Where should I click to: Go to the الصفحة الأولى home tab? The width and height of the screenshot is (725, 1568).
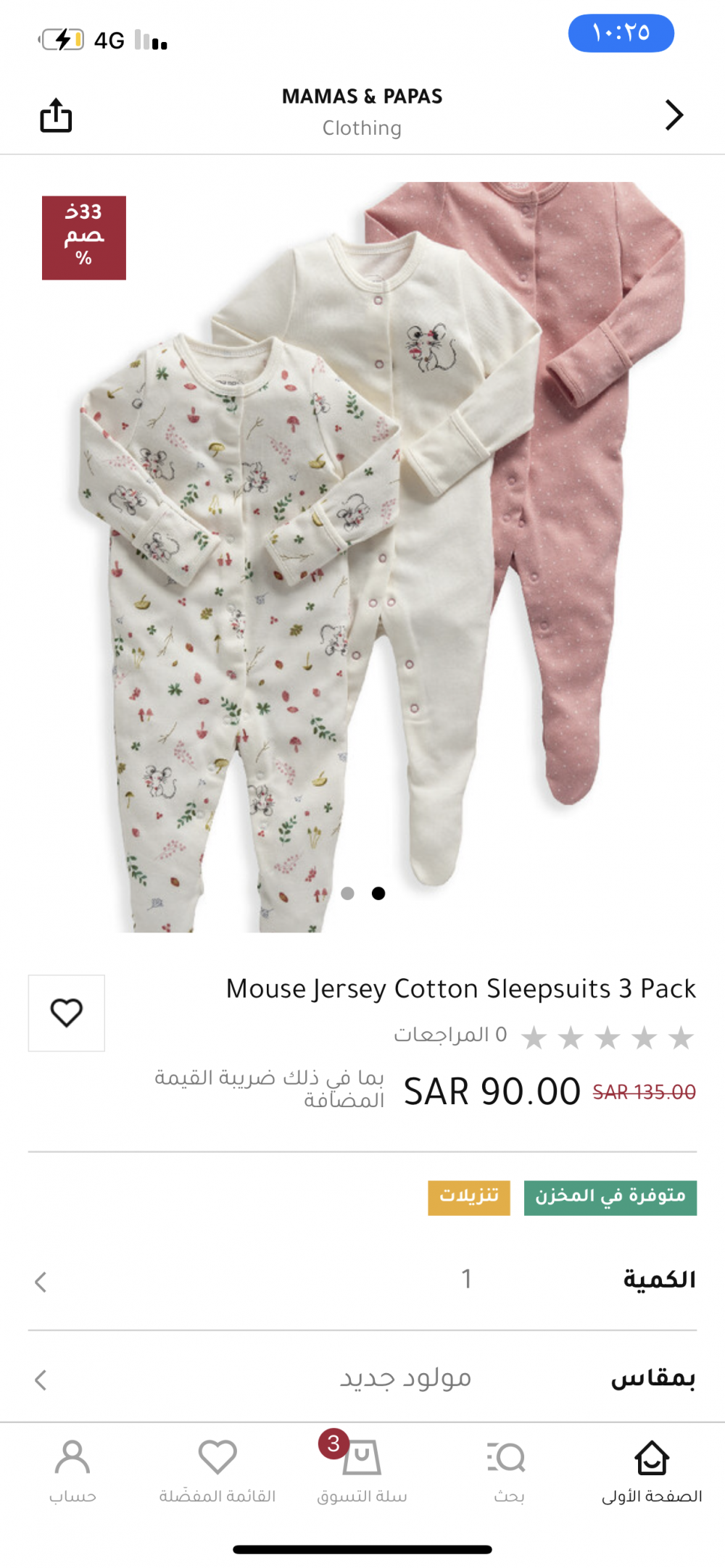coord(652,1471)
